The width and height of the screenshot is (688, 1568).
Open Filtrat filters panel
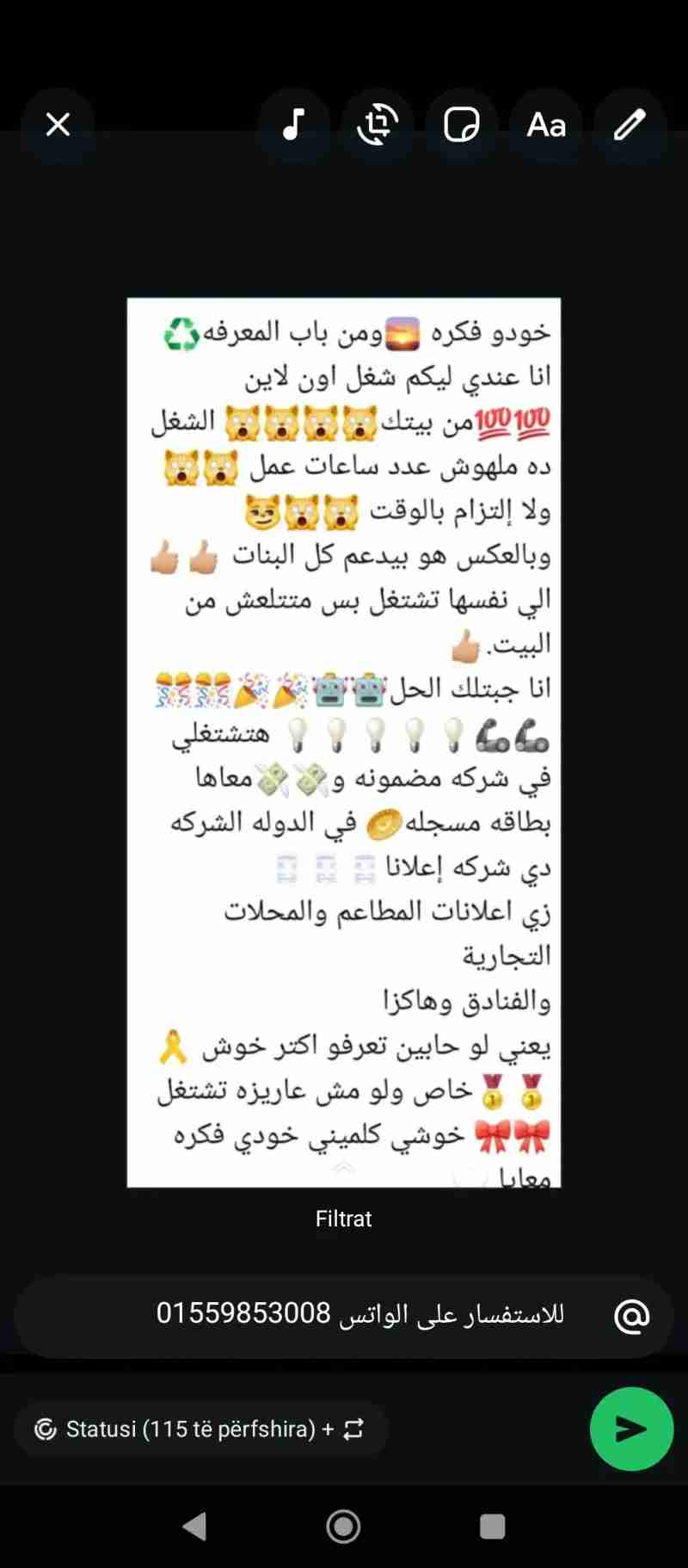pos(343,1218)
